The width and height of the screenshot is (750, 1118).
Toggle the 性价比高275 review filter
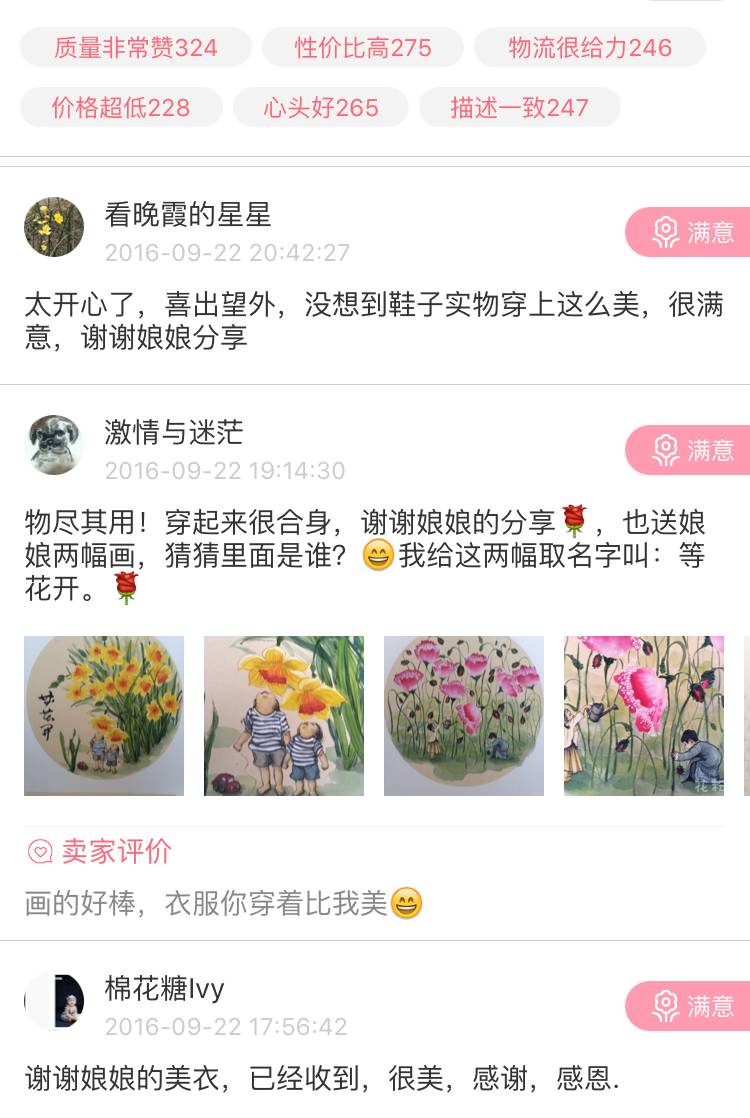pos(362,47)
